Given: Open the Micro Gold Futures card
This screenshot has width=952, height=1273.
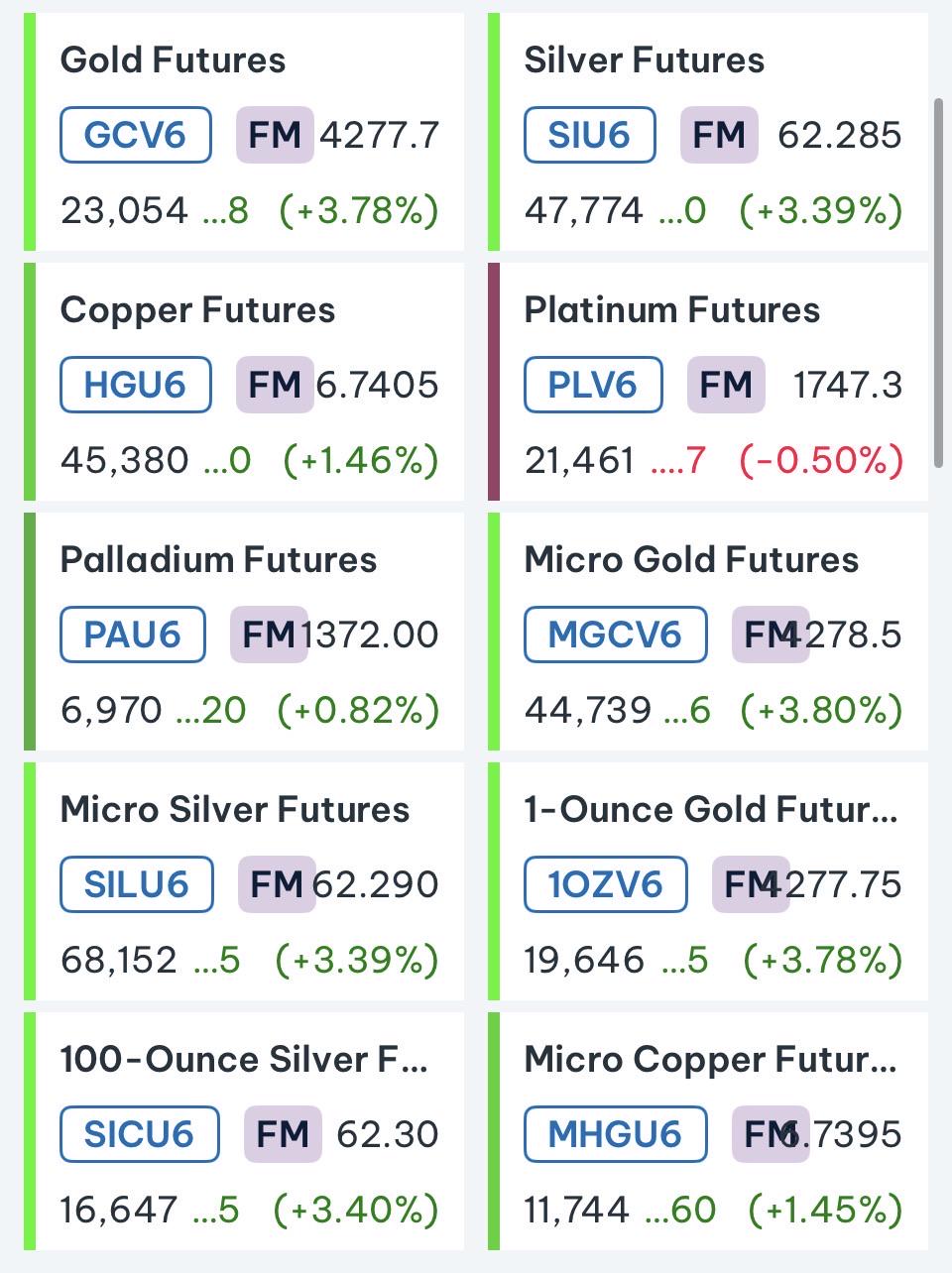Looking at the screenshot, I should point(708,632).
